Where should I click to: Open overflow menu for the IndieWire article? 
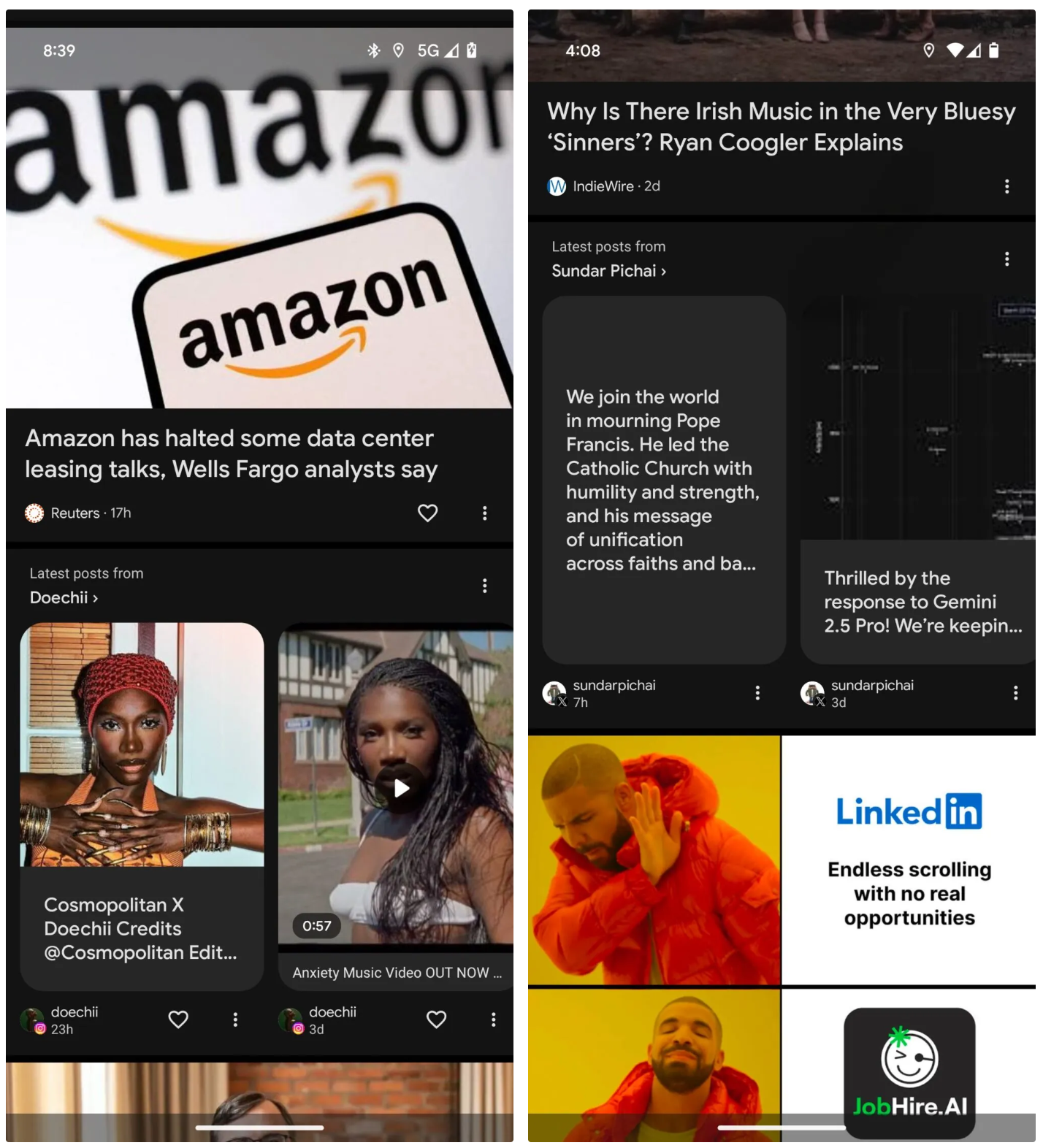click(x=1006, y=187)
